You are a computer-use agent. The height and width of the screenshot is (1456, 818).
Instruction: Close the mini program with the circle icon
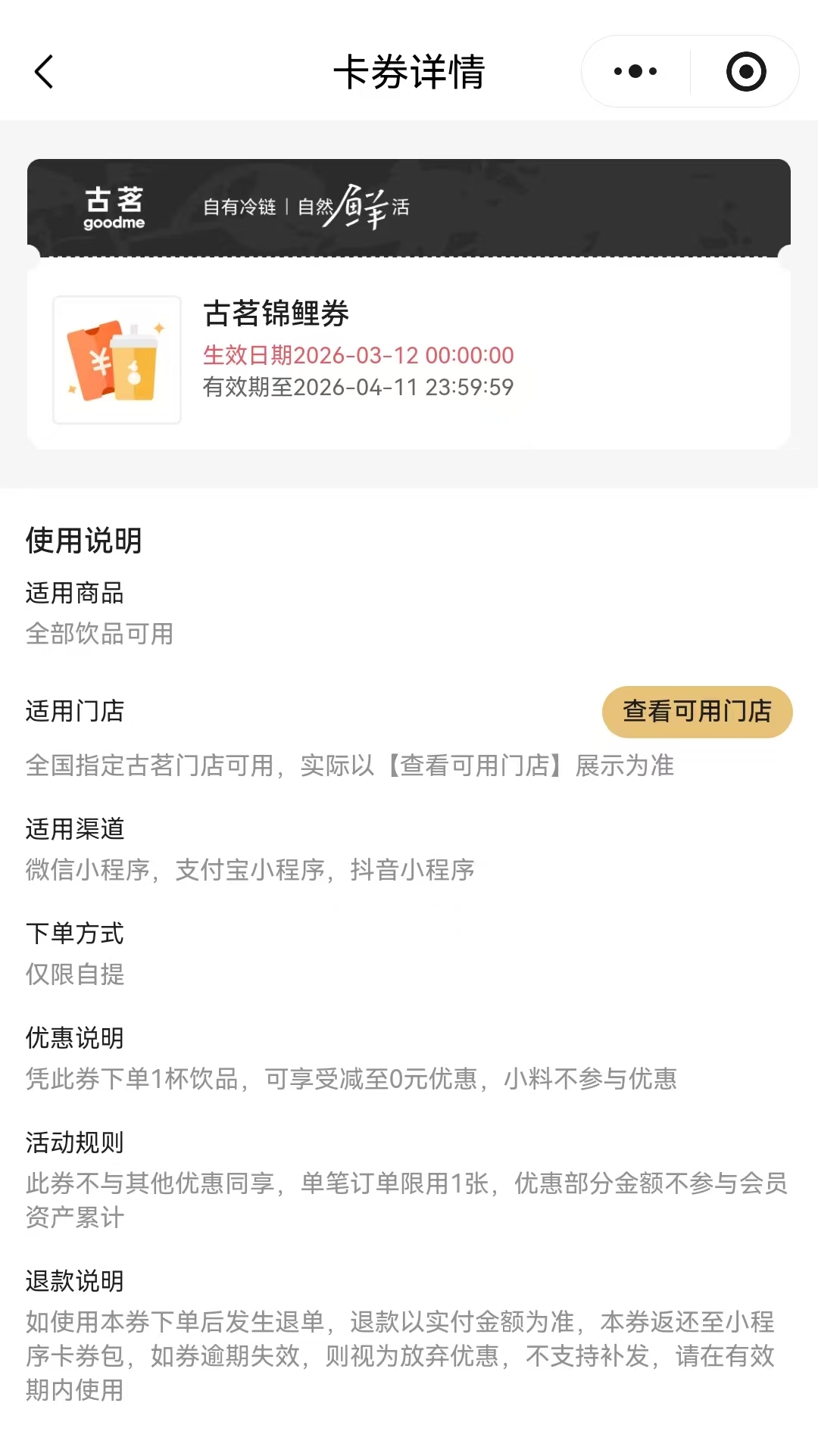[745, 72]
